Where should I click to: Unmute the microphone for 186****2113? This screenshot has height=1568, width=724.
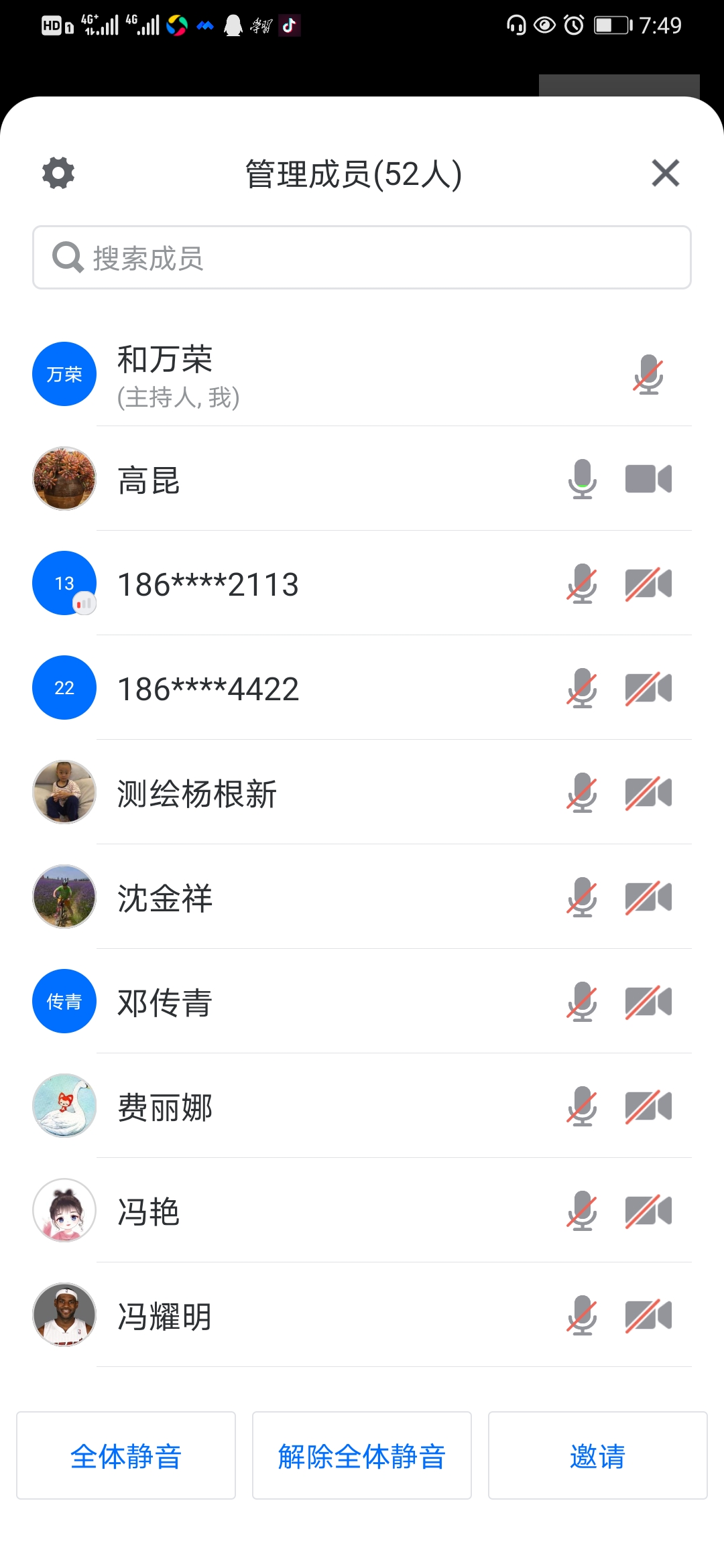582,584
